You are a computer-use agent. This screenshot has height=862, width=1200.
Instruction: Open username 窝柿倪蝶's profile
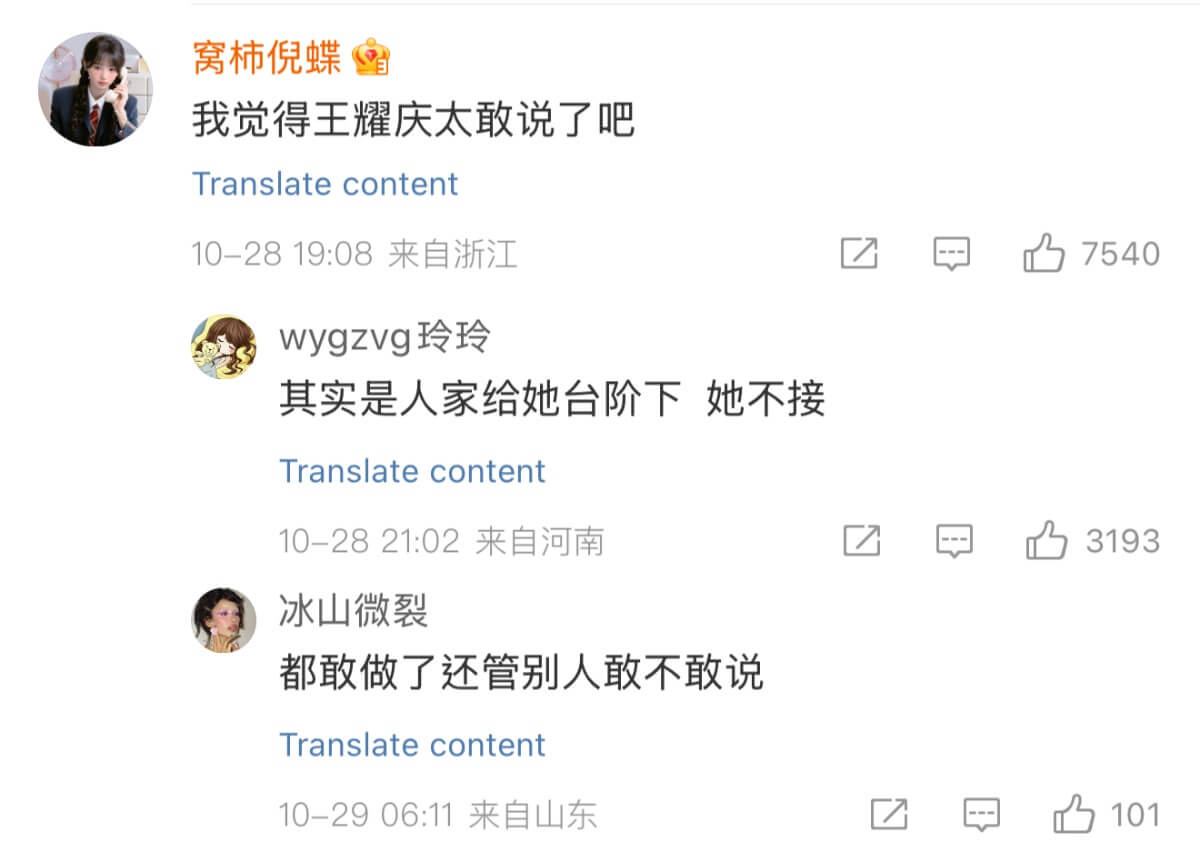[x=267, y=57]
